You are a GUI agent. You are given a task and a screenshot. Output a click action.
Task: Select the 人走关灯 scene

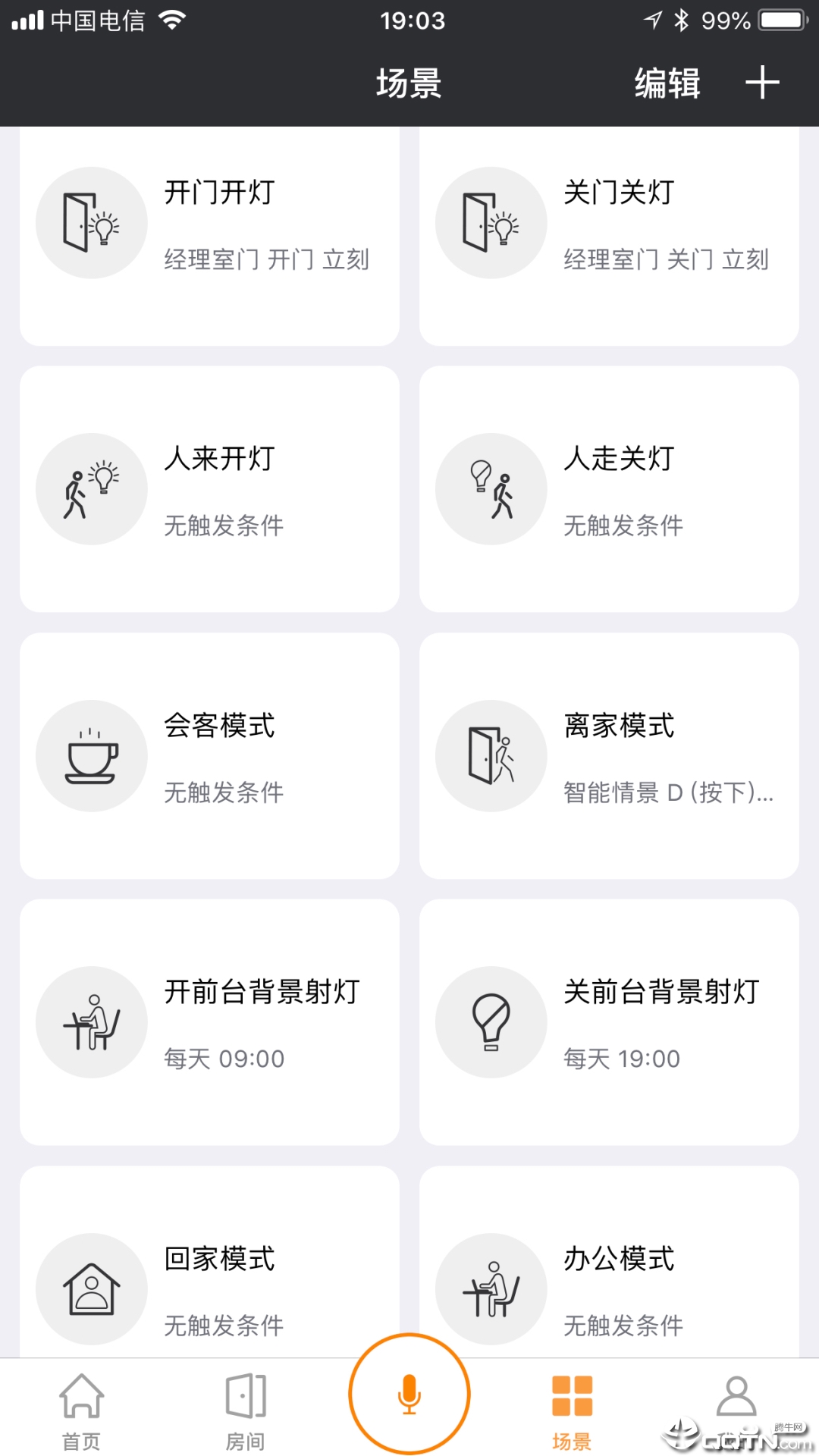pos(609,489)
